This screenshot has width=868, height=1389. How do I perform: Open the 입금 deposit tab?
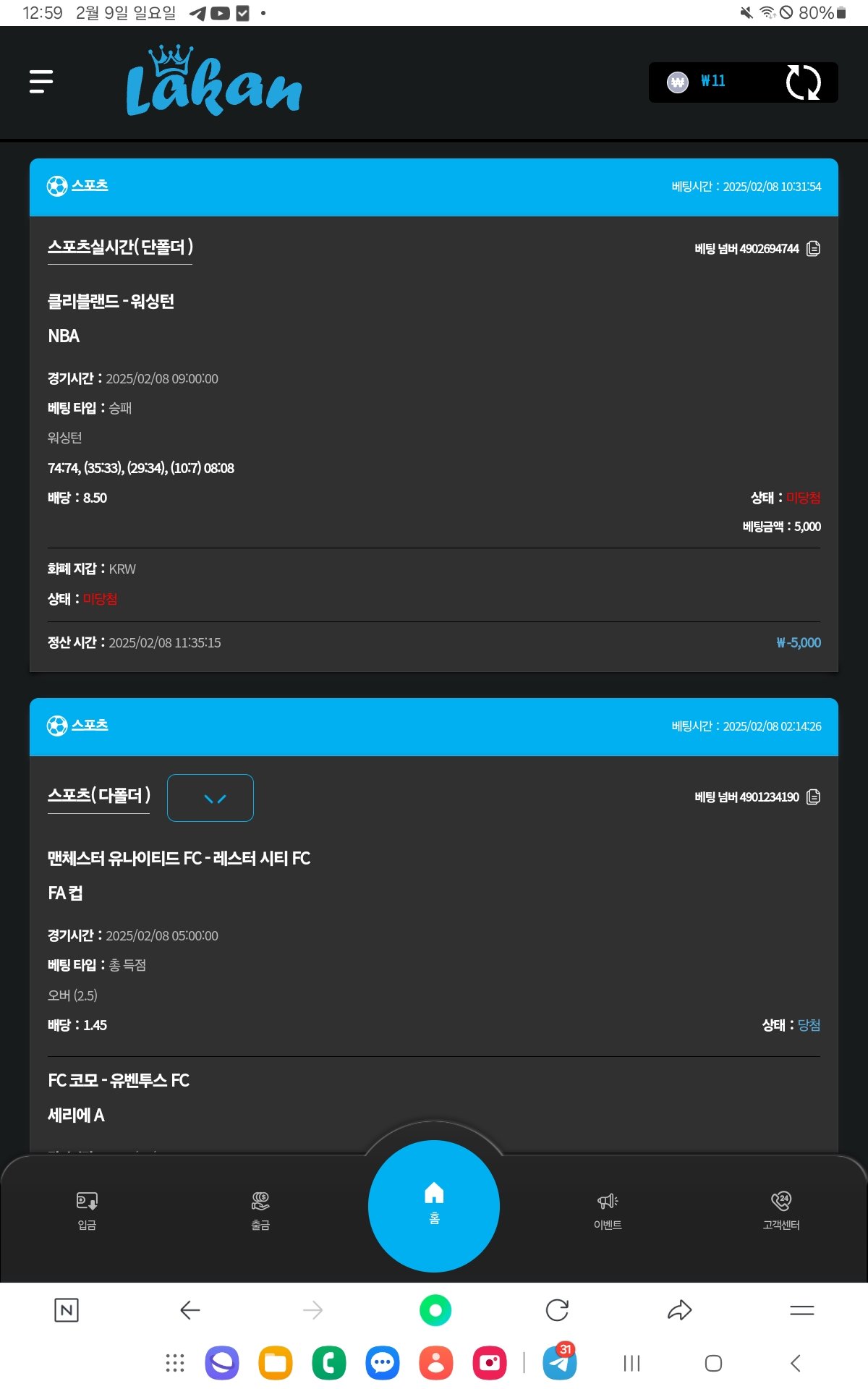coord(87,1210)
